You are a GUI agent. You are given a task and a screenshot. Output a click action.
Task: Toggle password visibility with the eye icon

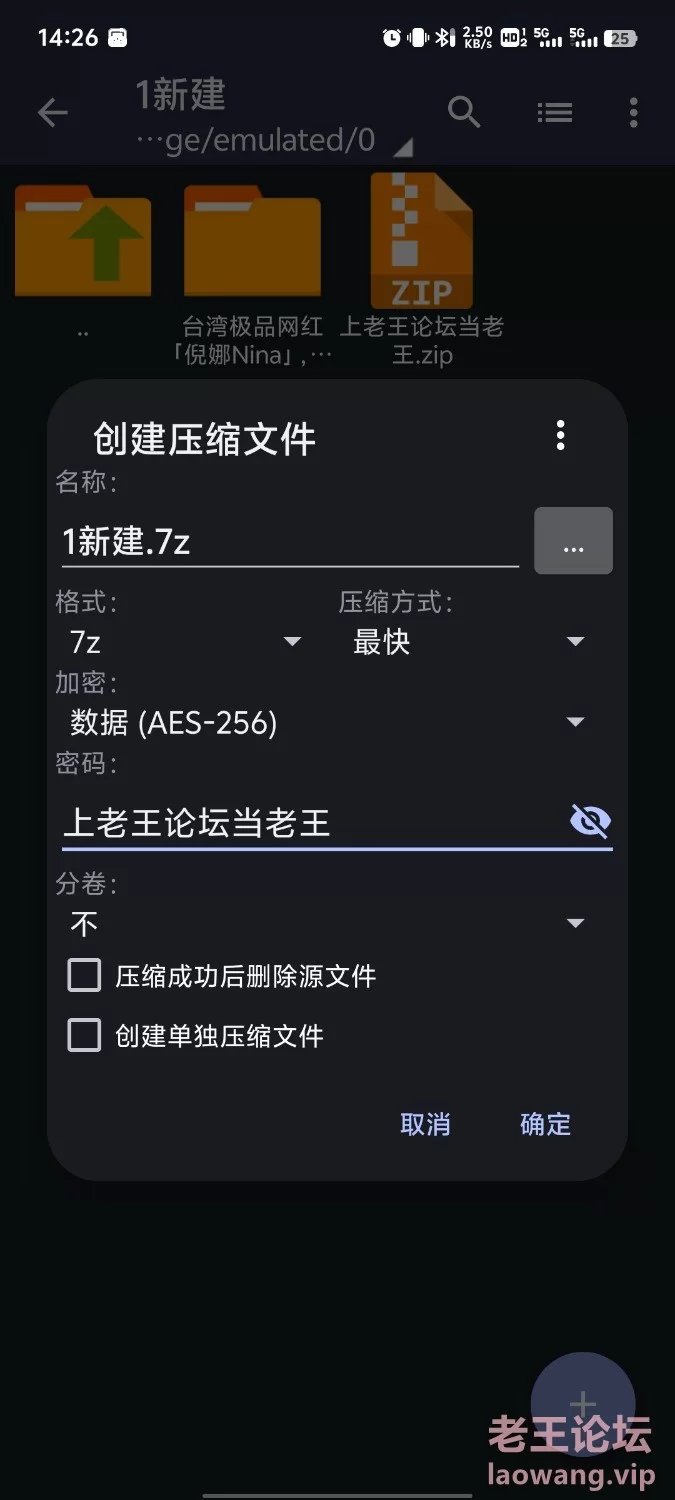[589, 822]
